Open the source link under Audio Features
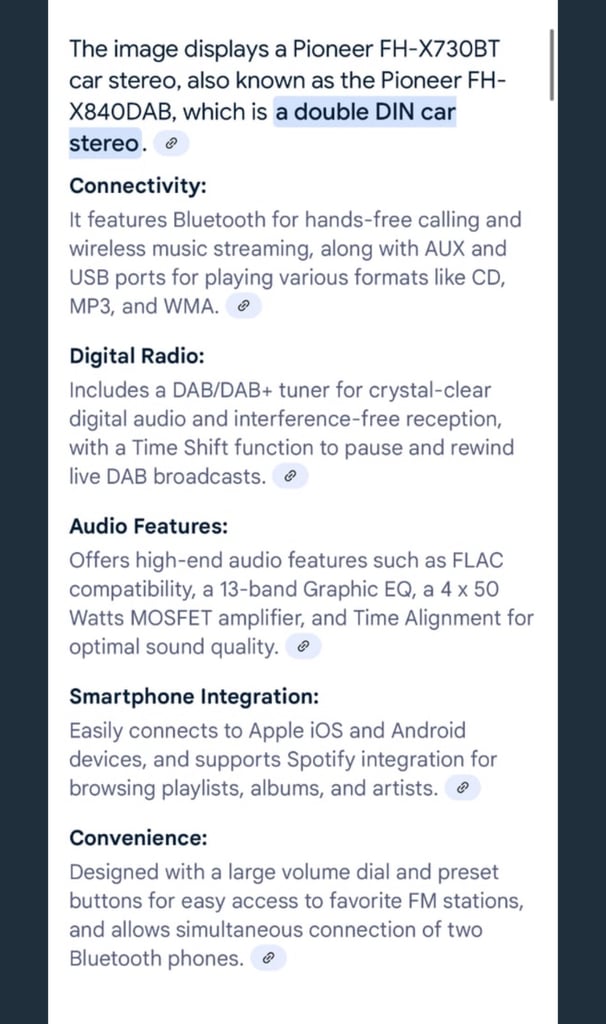This screenshot has width=606, height=1024. click(x=303, y=647)
